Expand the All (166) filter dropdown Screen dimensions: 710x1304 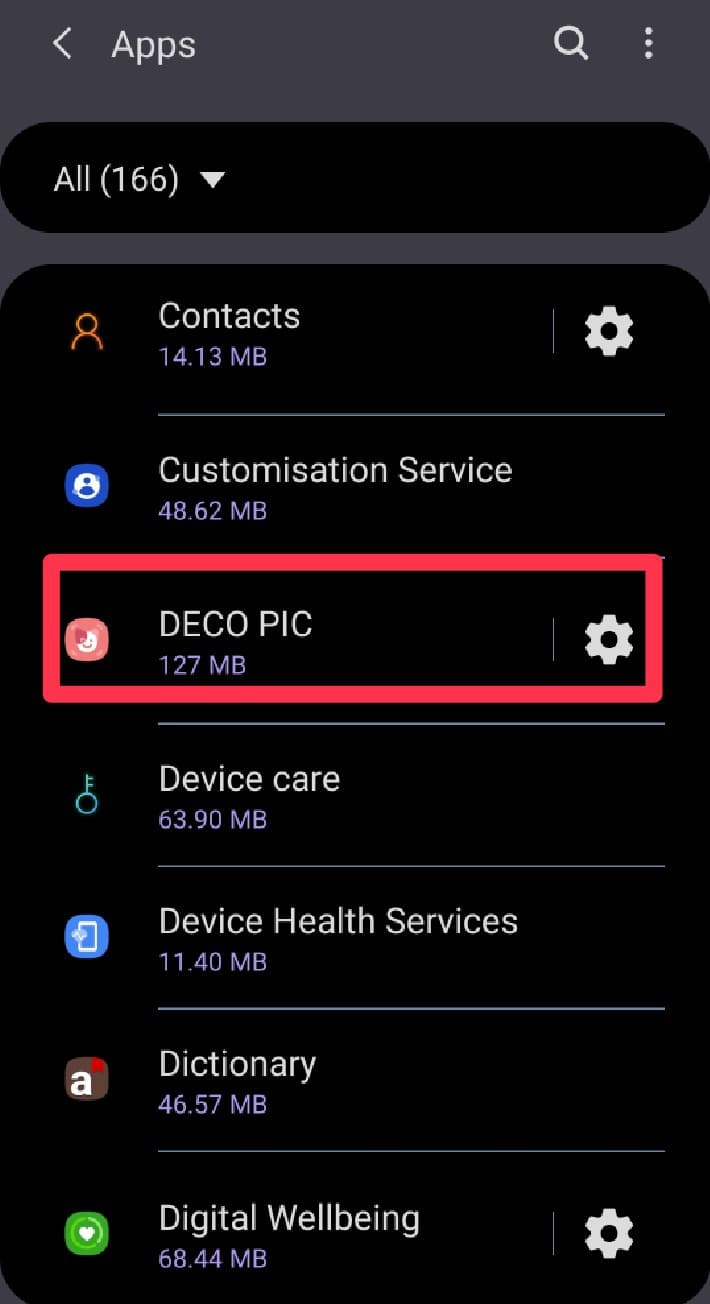click(x=140, y=180)
